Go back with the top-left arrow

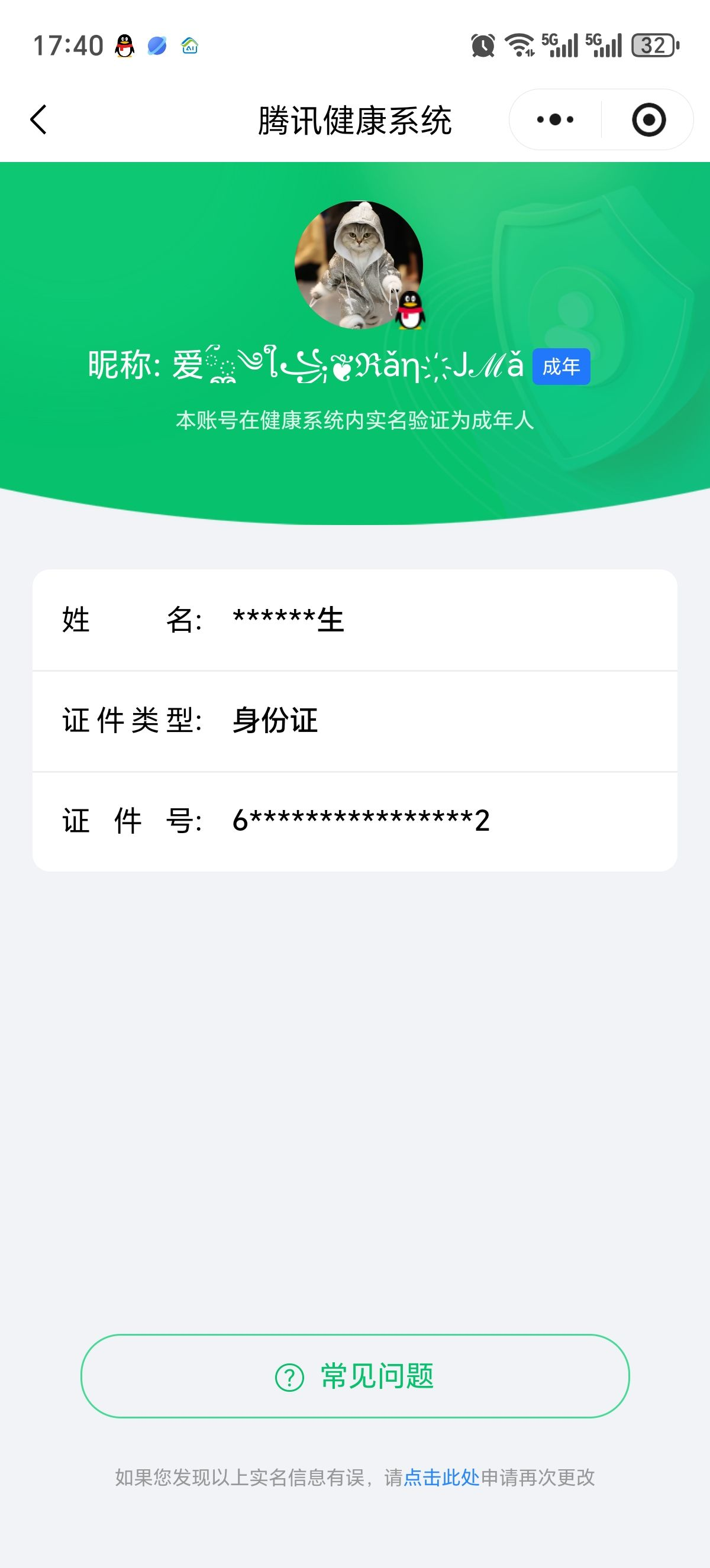point(38,119)
